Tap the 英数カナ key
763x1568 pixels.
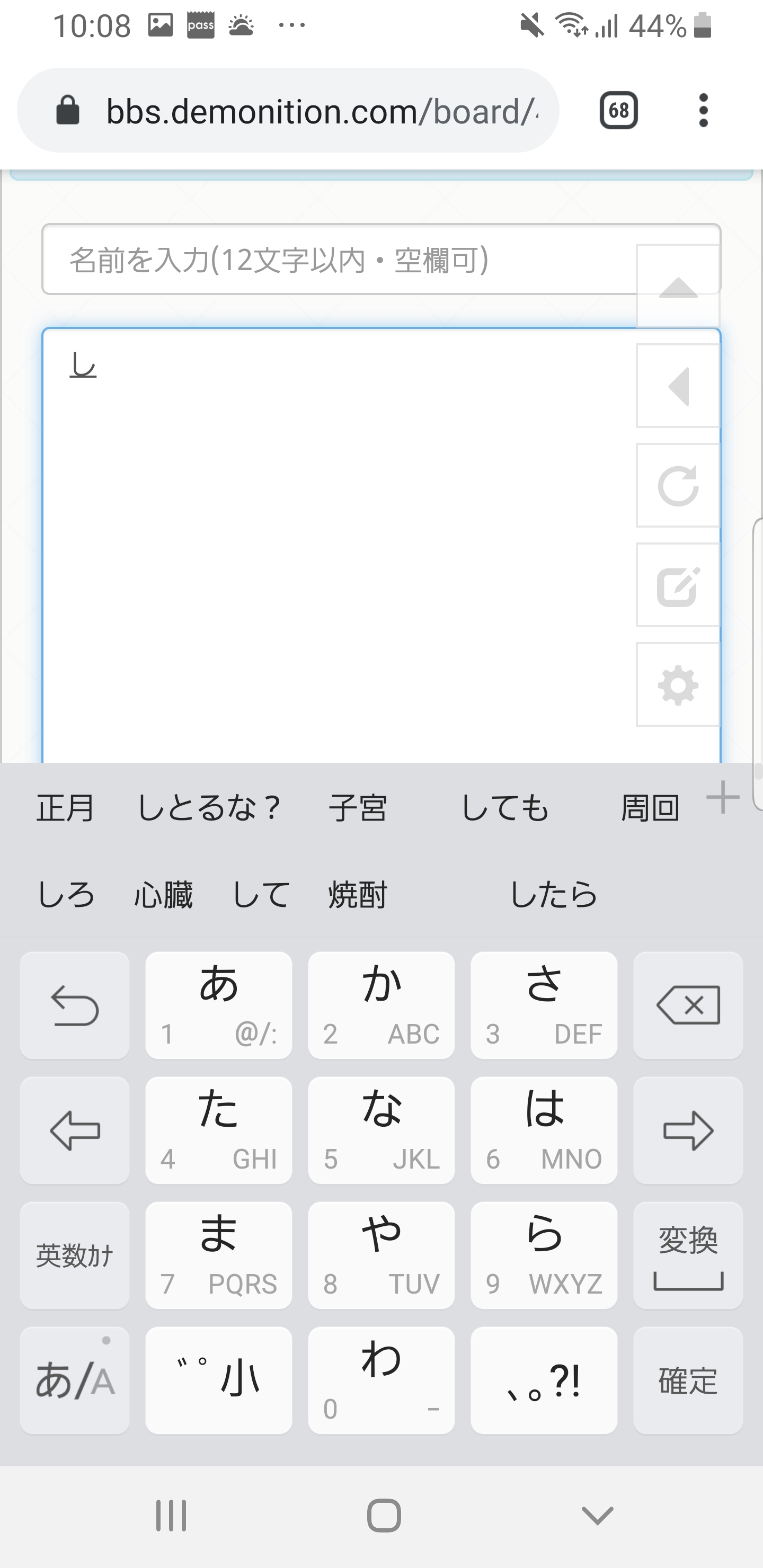[x=75, y=1255]
